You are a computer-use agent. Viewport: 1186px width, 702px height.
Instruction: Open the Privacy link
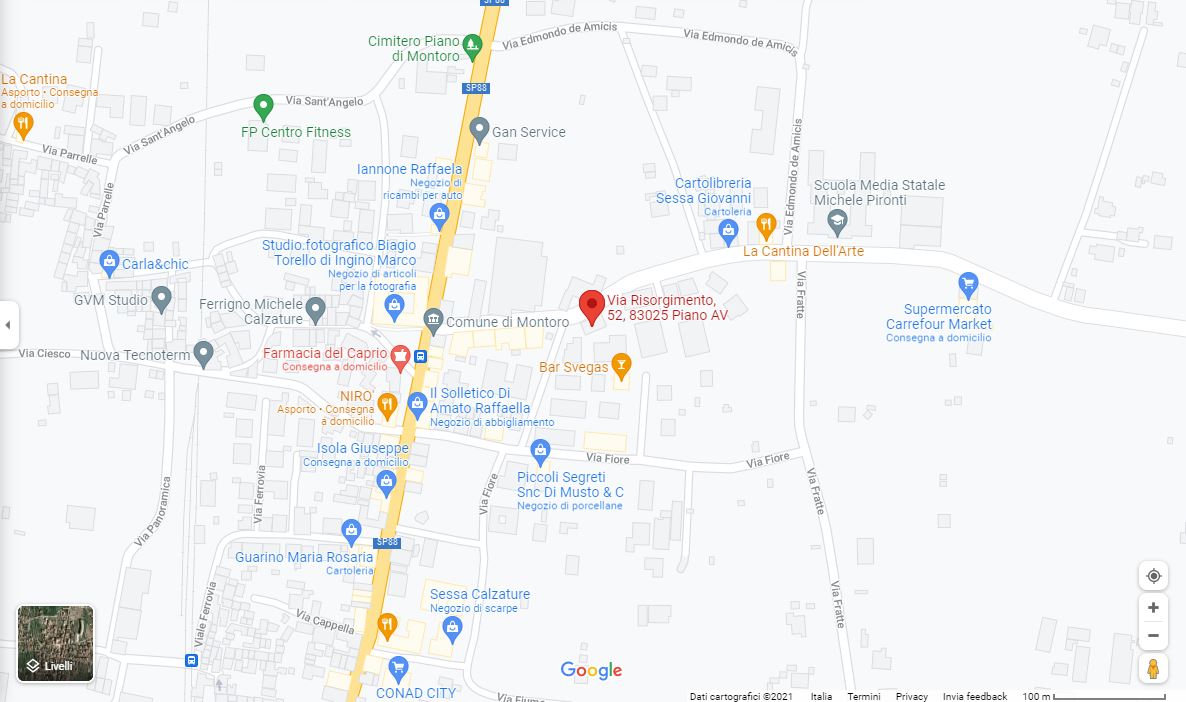click(911, 696)
